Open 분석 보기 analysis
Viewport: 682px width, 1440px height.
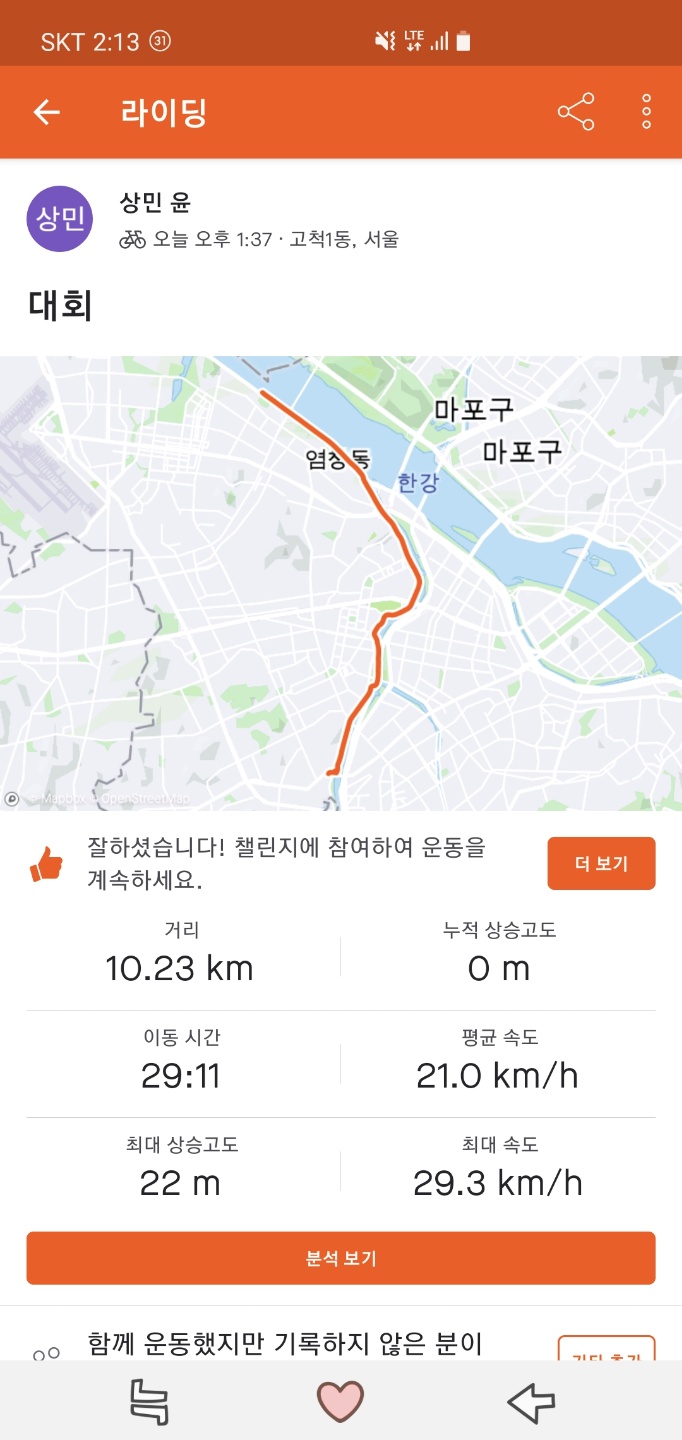pos(341,1258)
